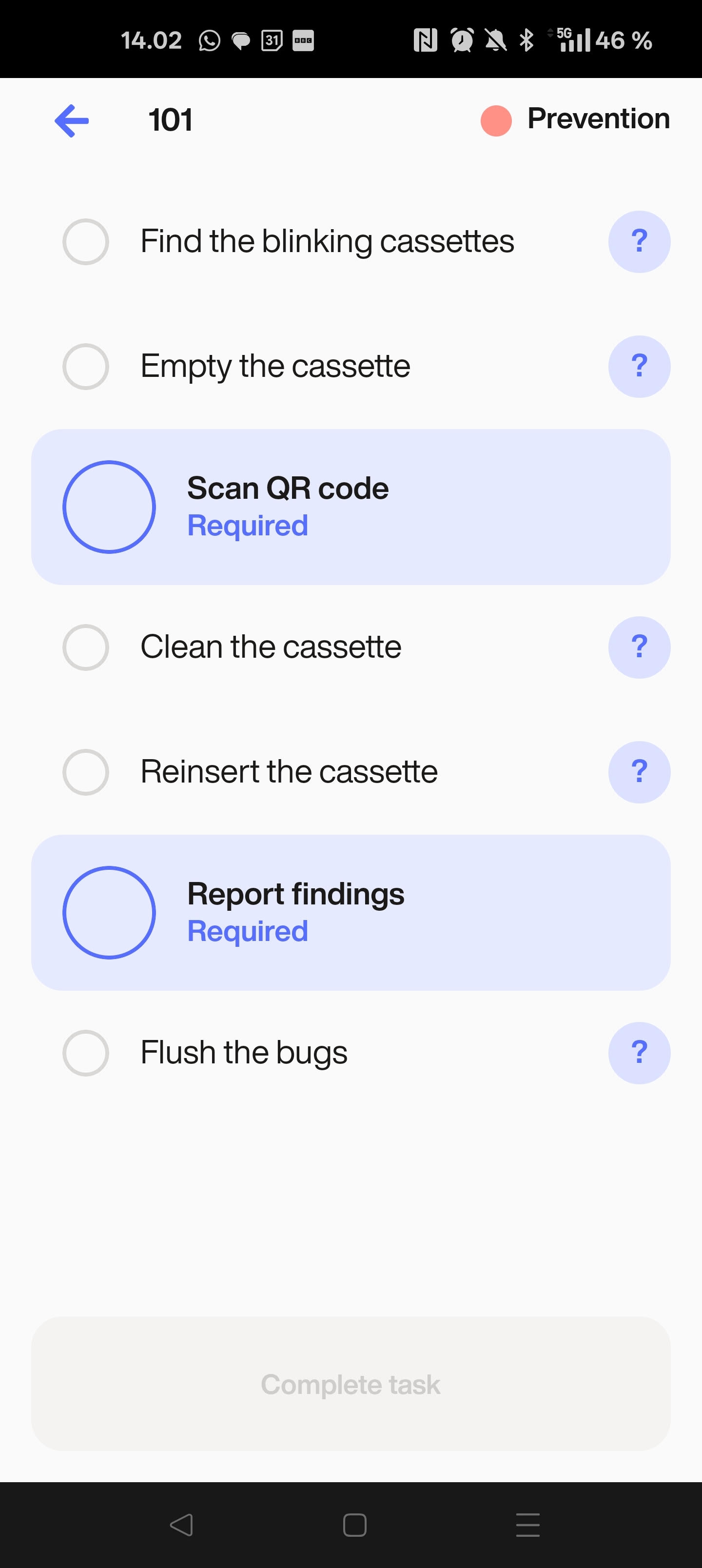Open help for Find the blinking cassettes
The width and height of the screenshot is (702, 1568).
coord(639,242)
